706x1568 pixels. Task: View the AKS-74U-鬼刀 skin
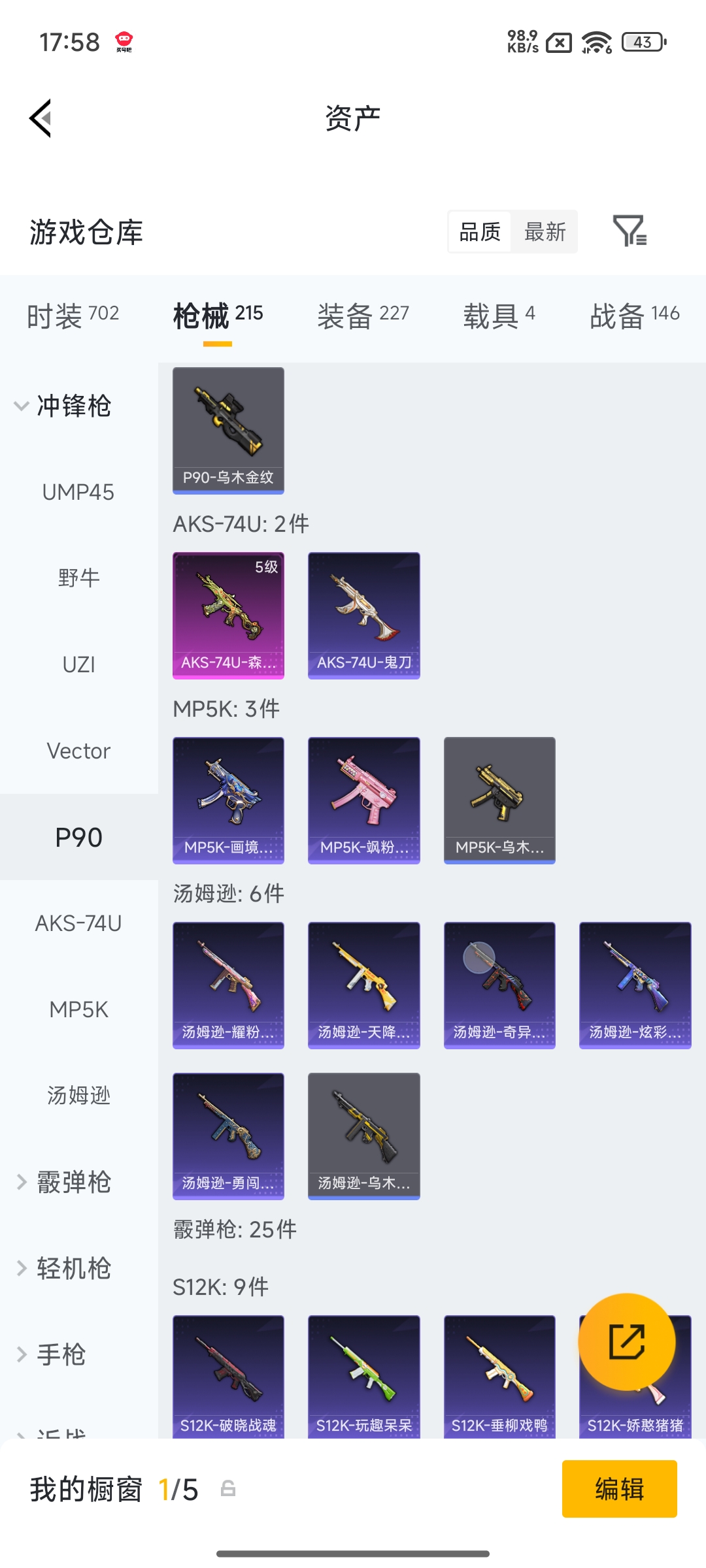[363, 615]
